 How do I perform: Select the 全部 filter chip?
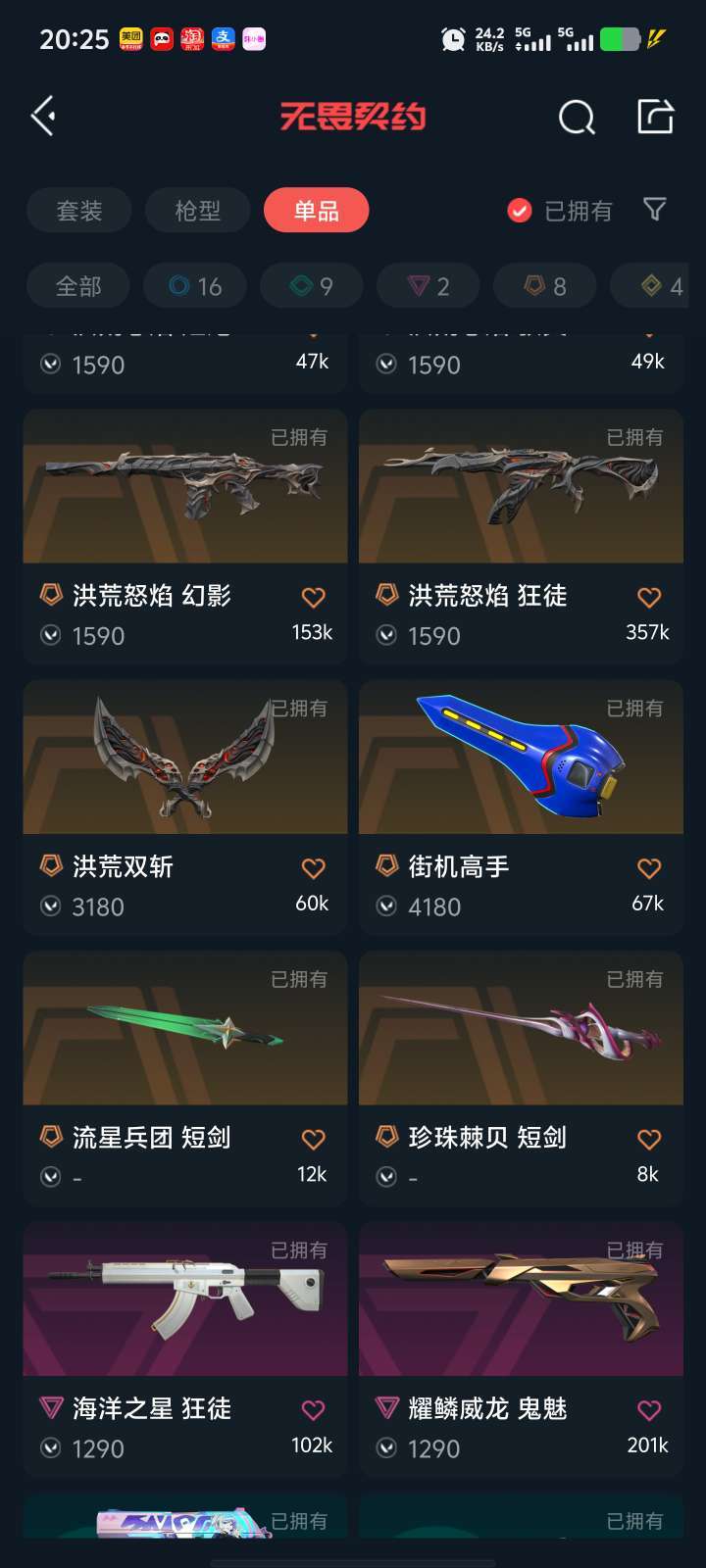click(x=78, y=286)
